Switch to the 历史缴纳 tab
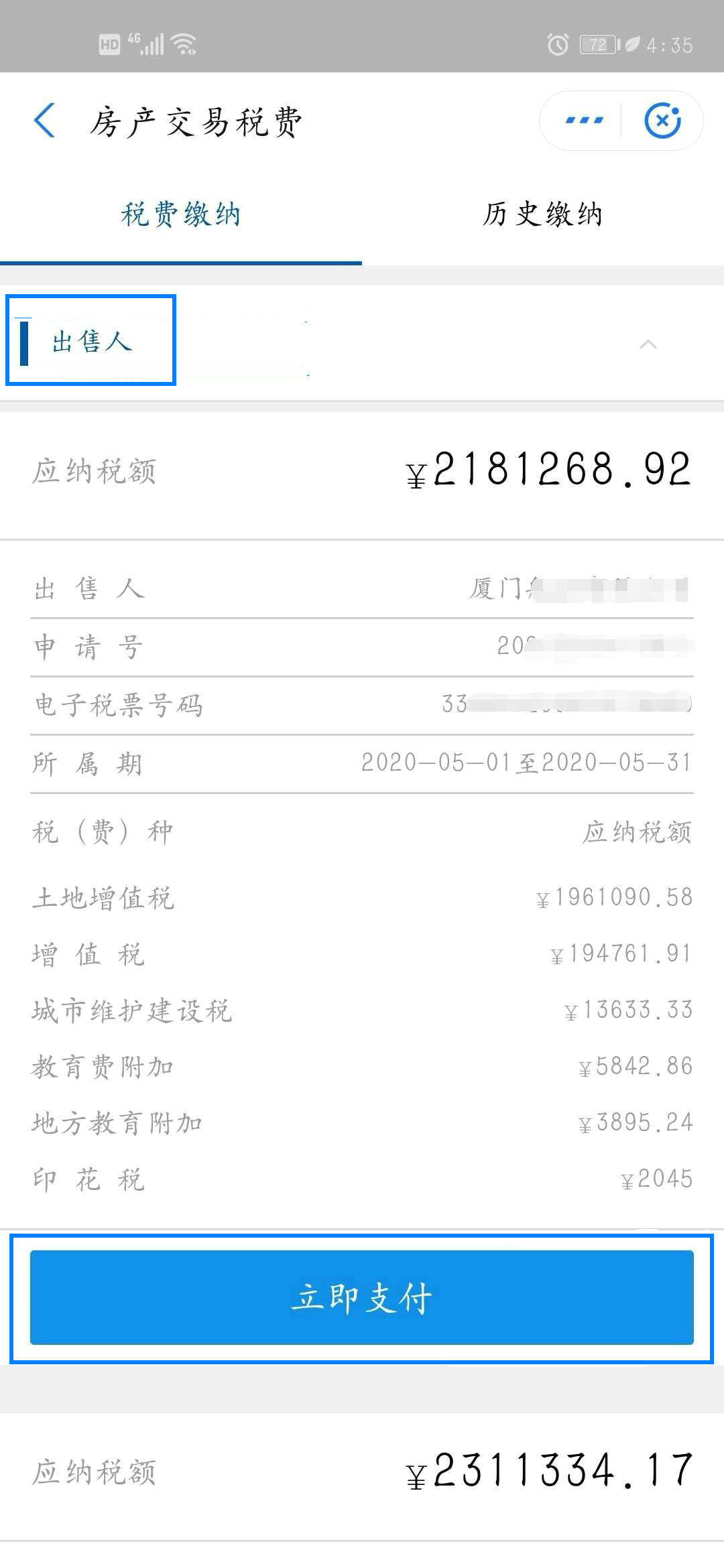Viewport: 724px width, 1568px height. [543, 214]
